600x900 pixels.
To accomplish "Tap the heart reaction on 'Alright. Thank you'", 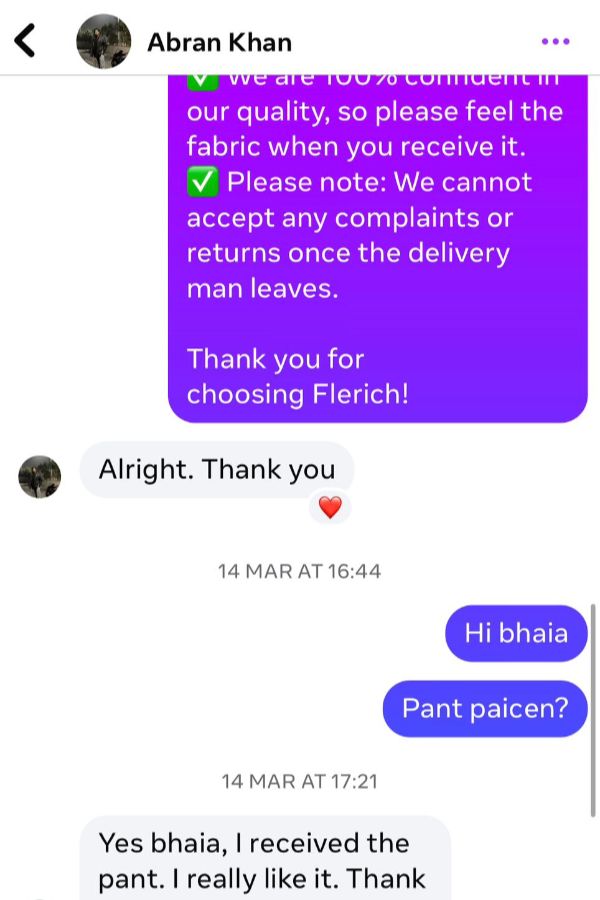I will [330, 508].
